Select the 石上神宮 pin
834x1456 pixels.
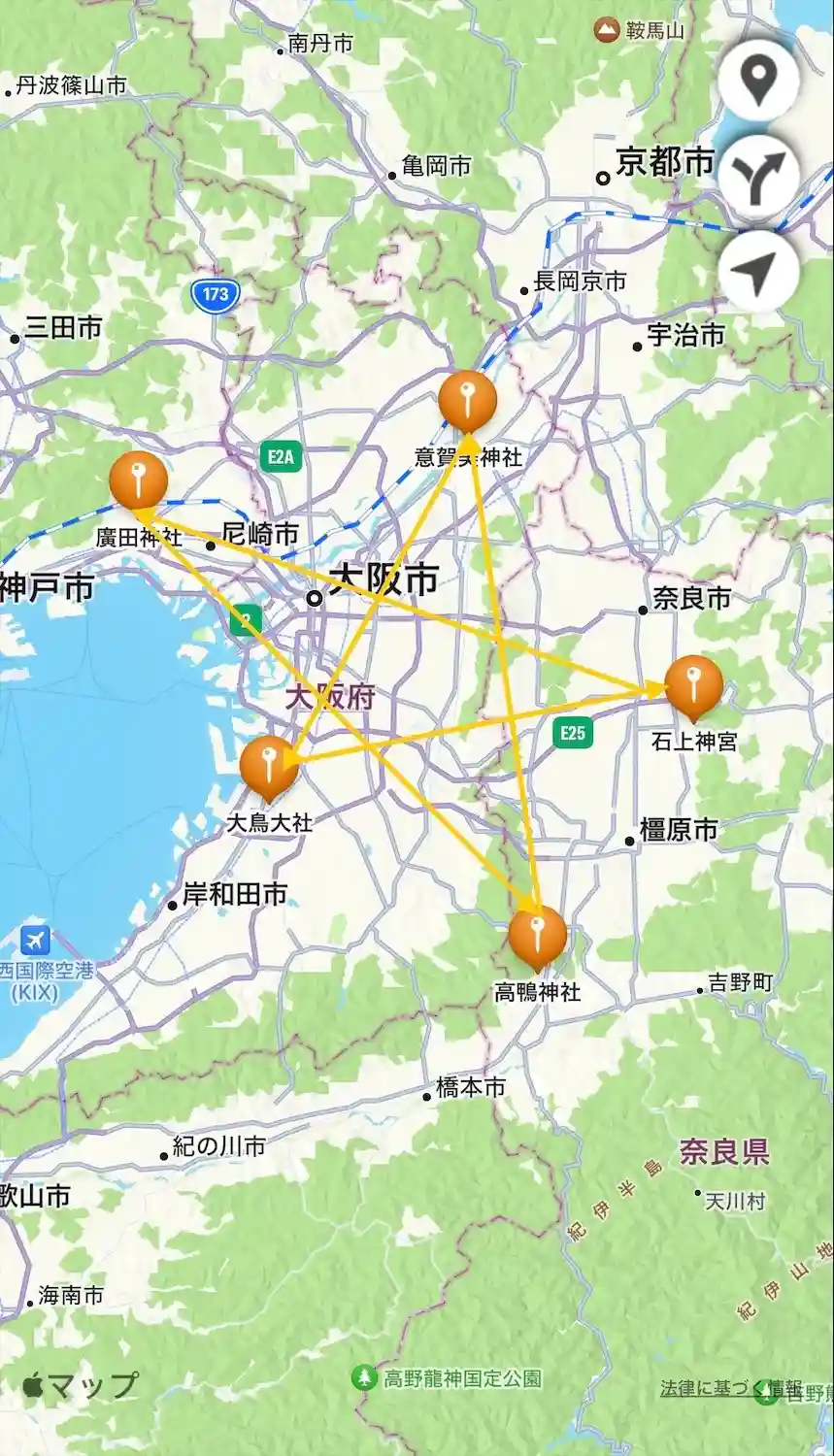693,683
